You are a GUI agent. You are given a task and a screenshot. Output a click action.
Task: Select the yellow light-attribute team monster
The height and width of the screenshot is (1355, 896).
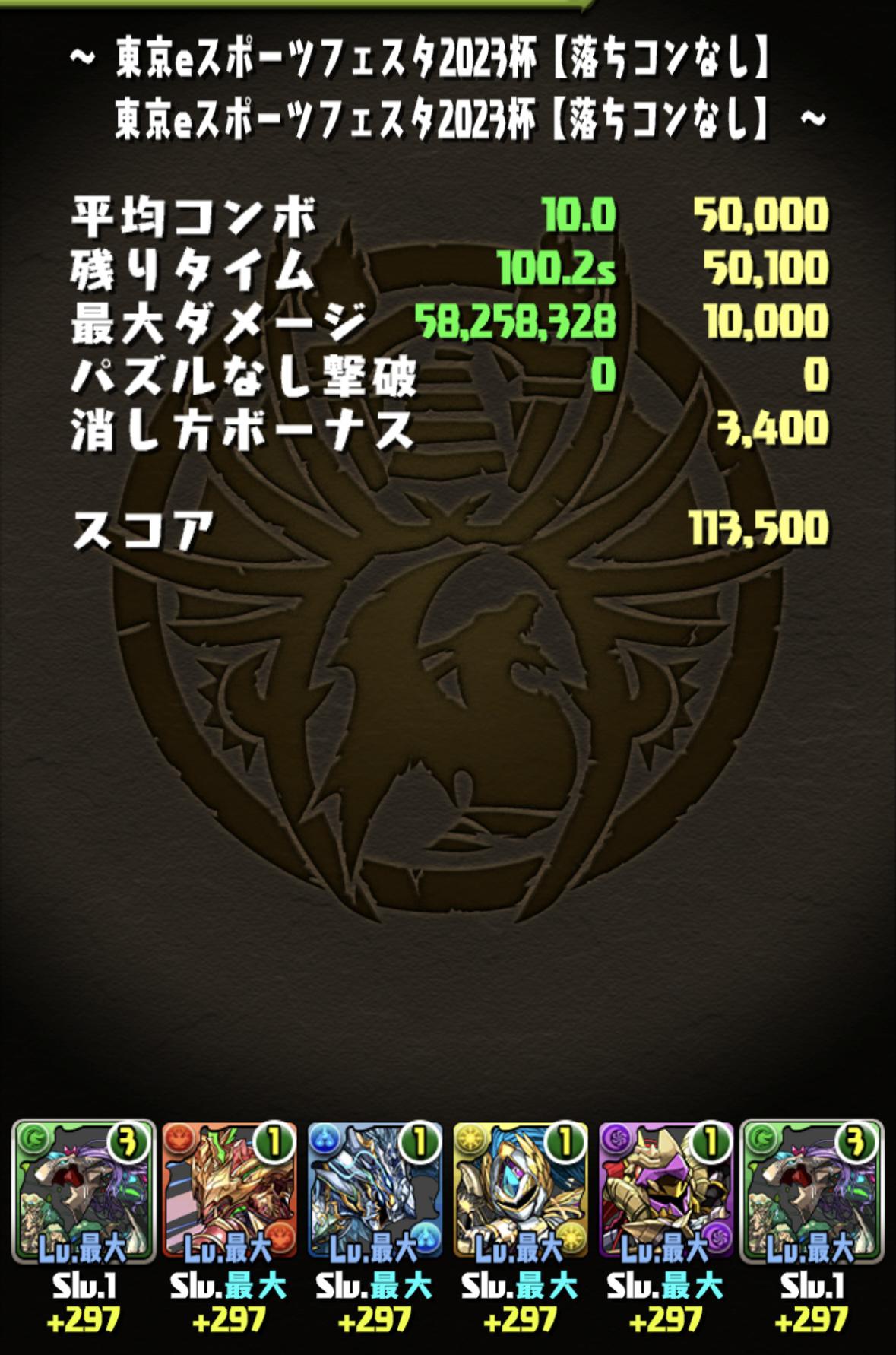[x=521, y=1191]
